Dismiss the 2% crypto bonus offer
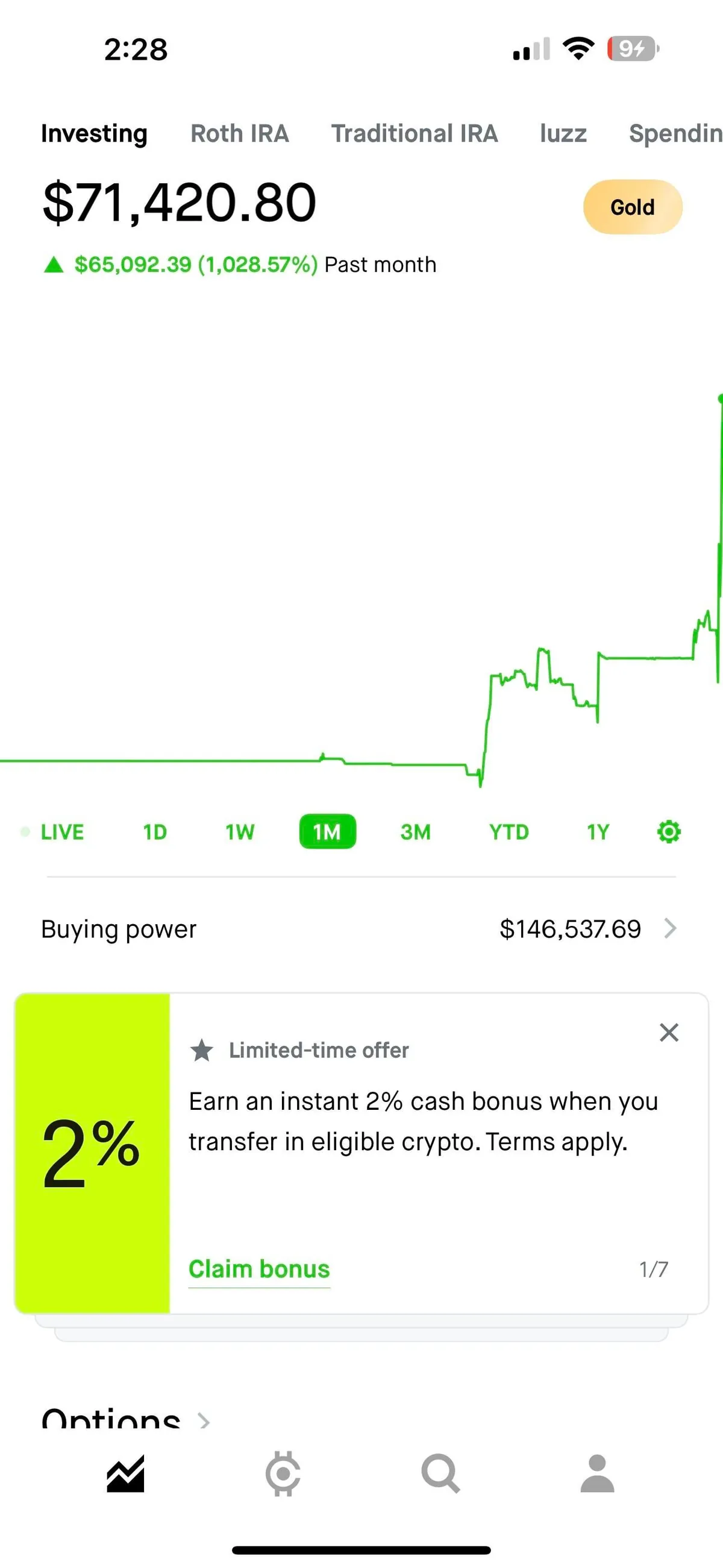Viewport: 723px width, 1568px height. (668, 1032)
